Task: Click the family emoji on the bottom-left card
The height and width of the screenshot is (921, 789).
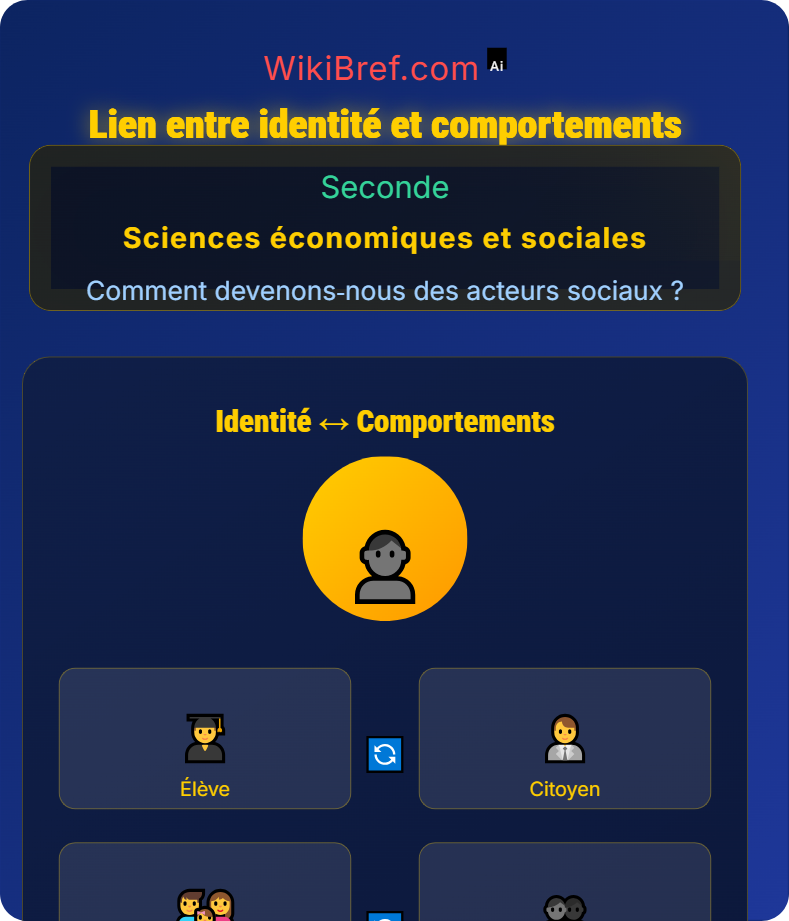Action: (x=204, y=905)
